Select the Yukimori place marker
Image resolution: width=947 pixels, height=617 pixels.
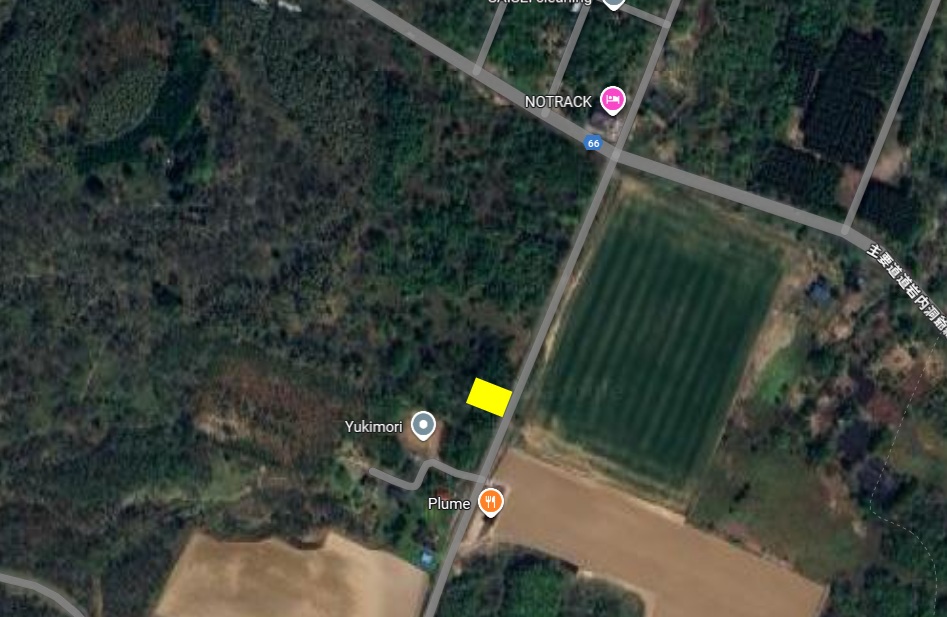(x=424, y=426)
